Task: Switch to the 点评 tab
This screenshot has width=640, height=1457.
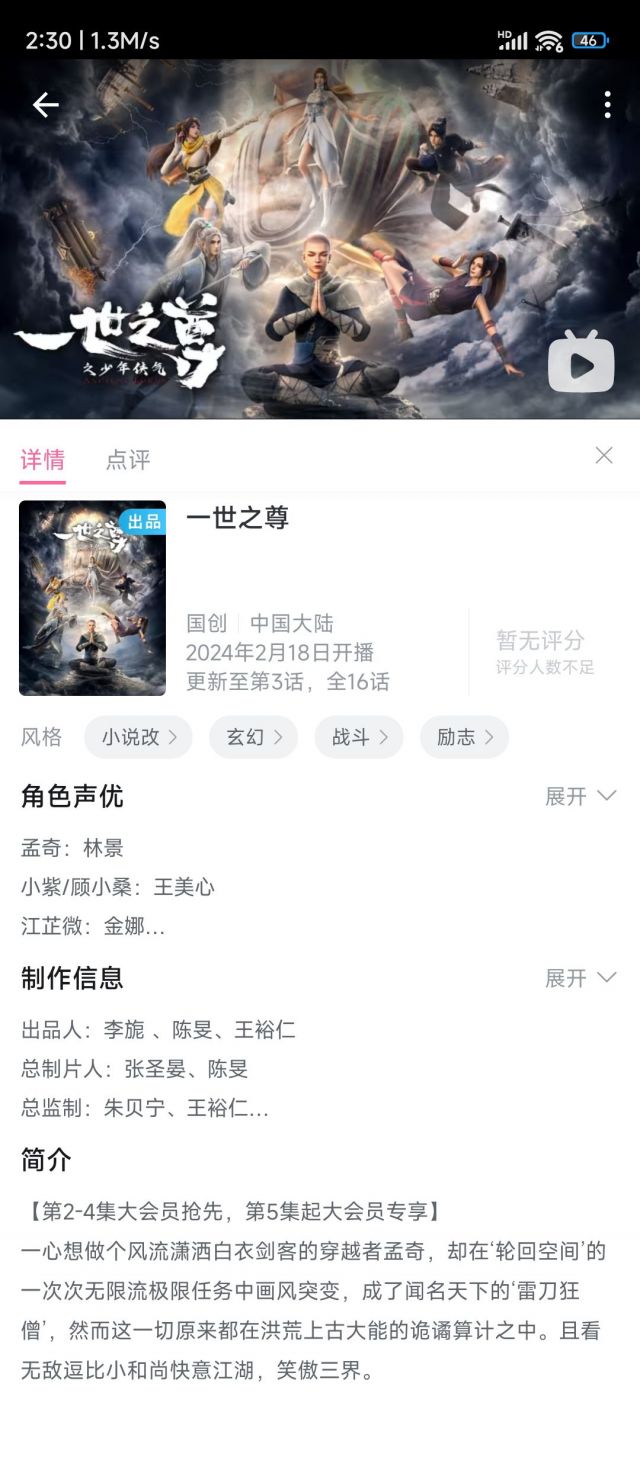Action: [128, 460]
